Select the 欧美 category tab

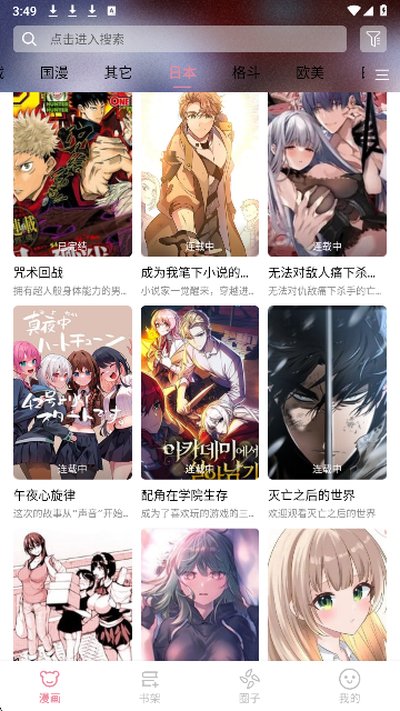tap(310, 73)
